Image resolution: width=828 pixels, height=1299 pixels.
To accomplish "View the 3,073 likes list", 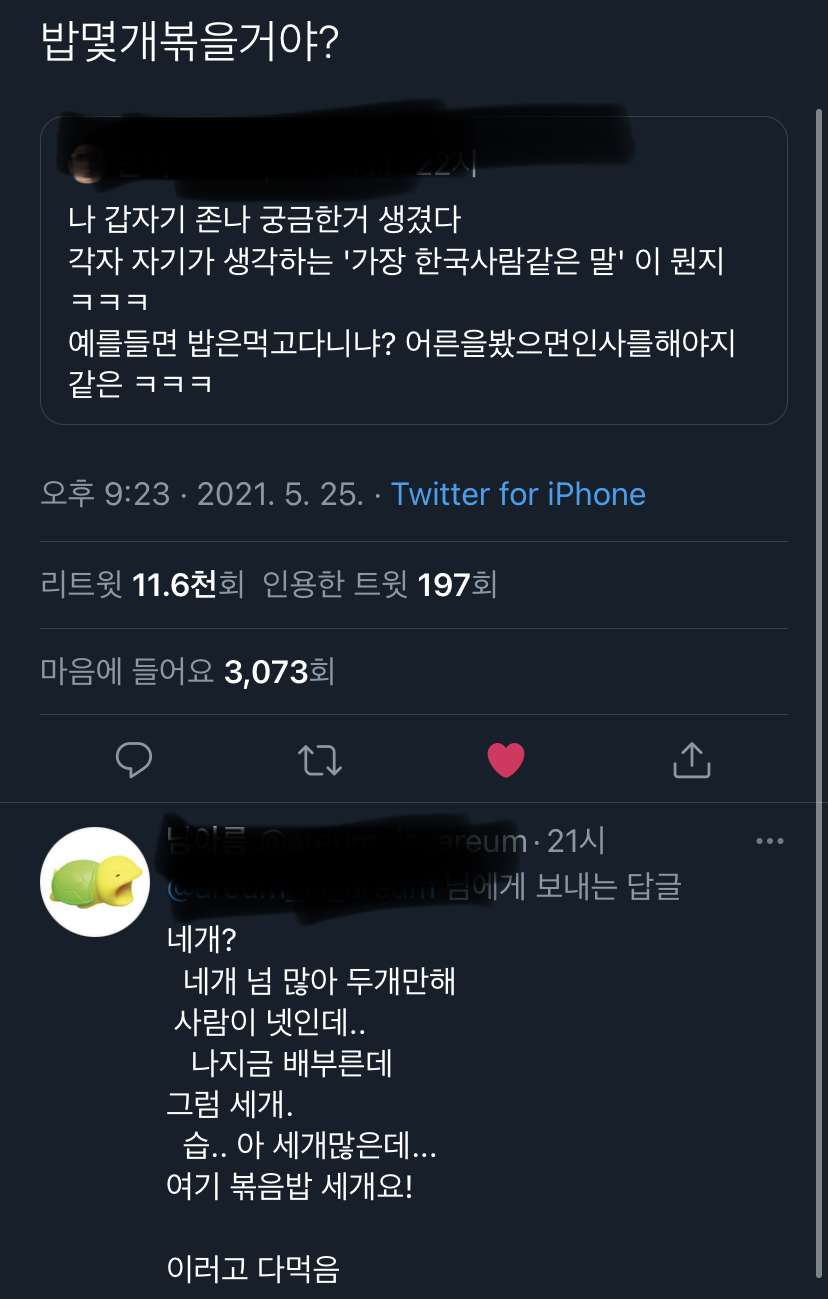I will click(x=187, y=671).
